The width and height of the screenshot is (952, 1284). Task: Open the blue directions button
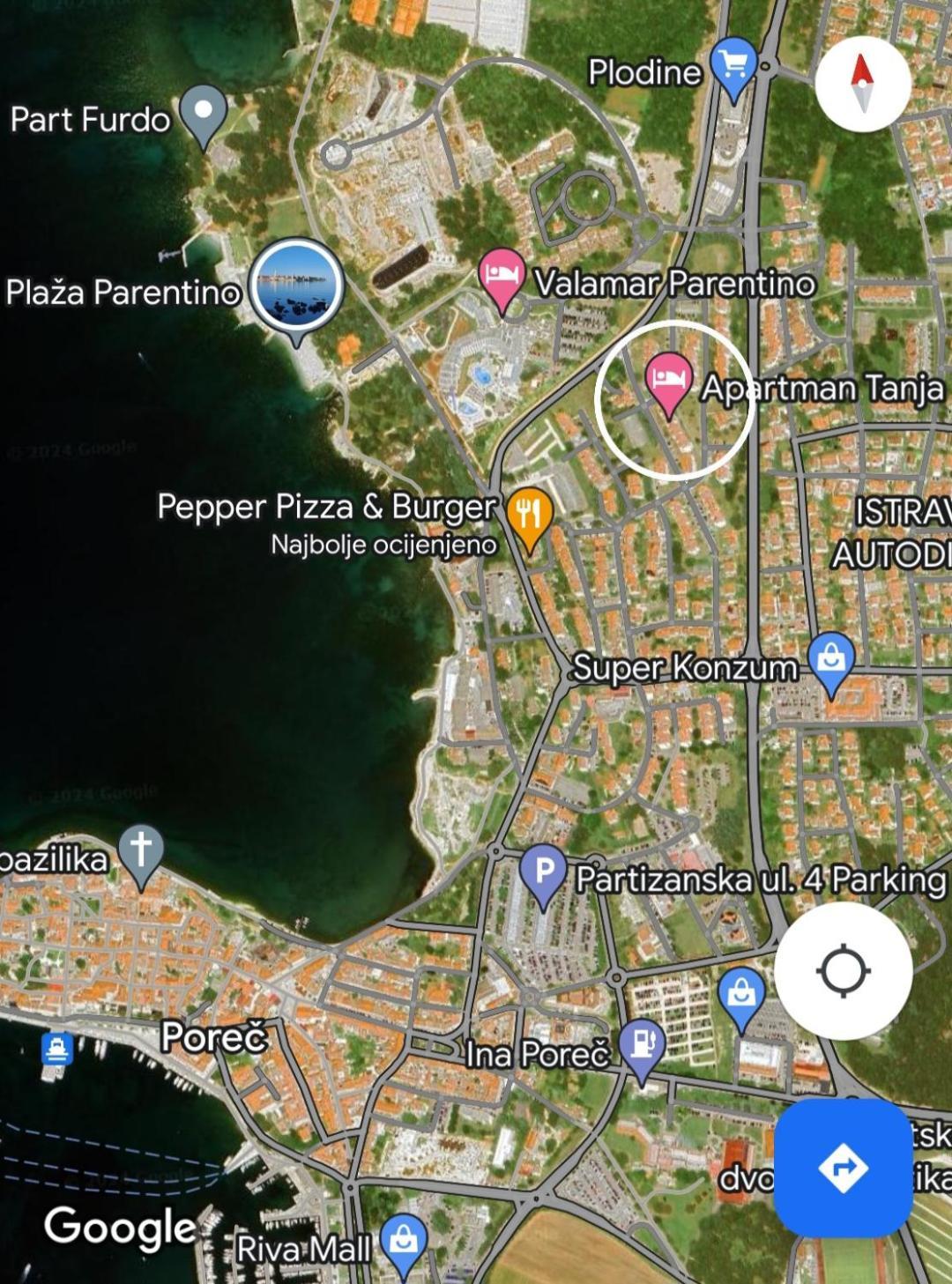[843, 1168]
